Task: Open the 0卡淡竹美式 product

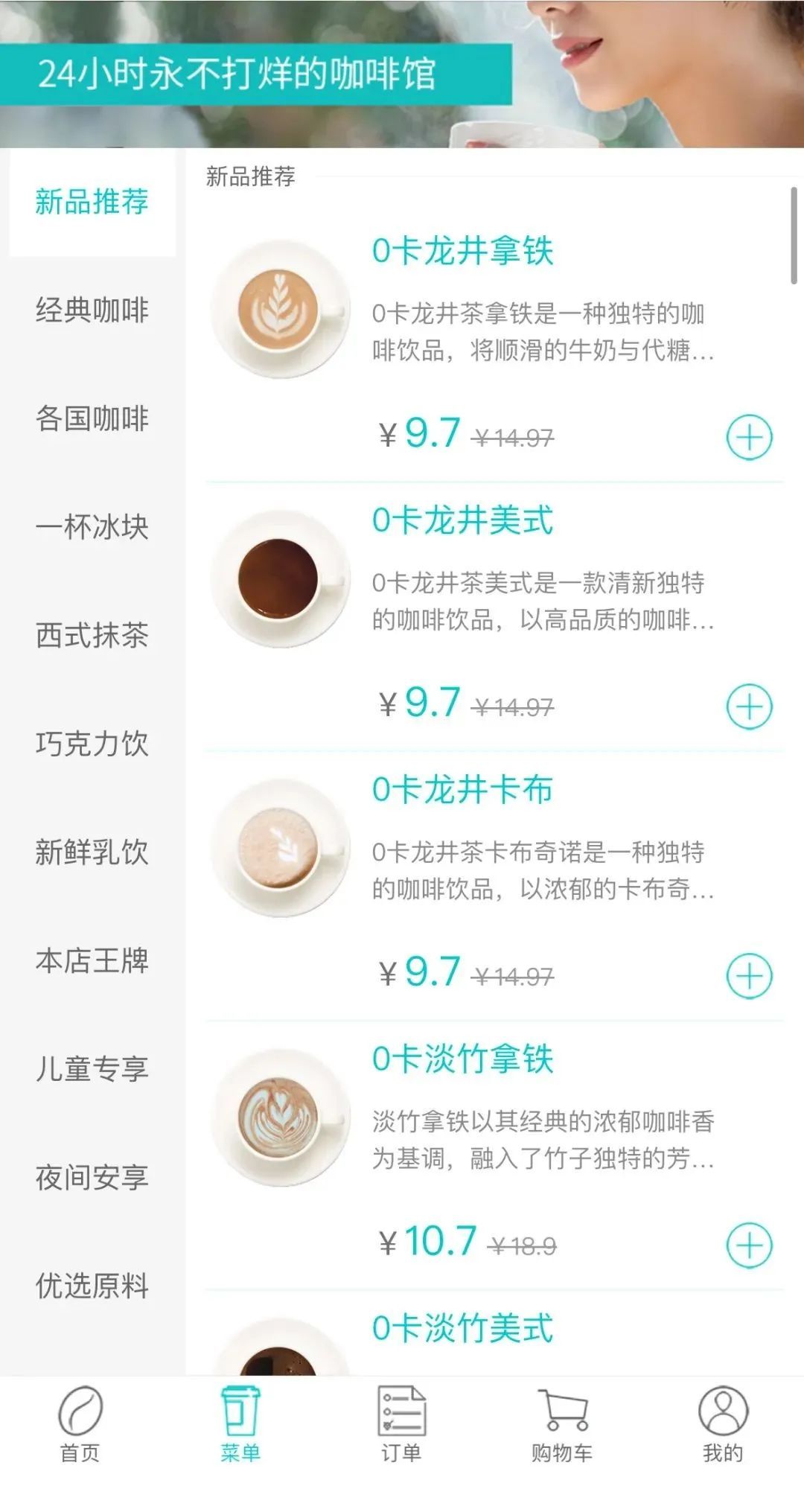Action: click(462, 1329)
